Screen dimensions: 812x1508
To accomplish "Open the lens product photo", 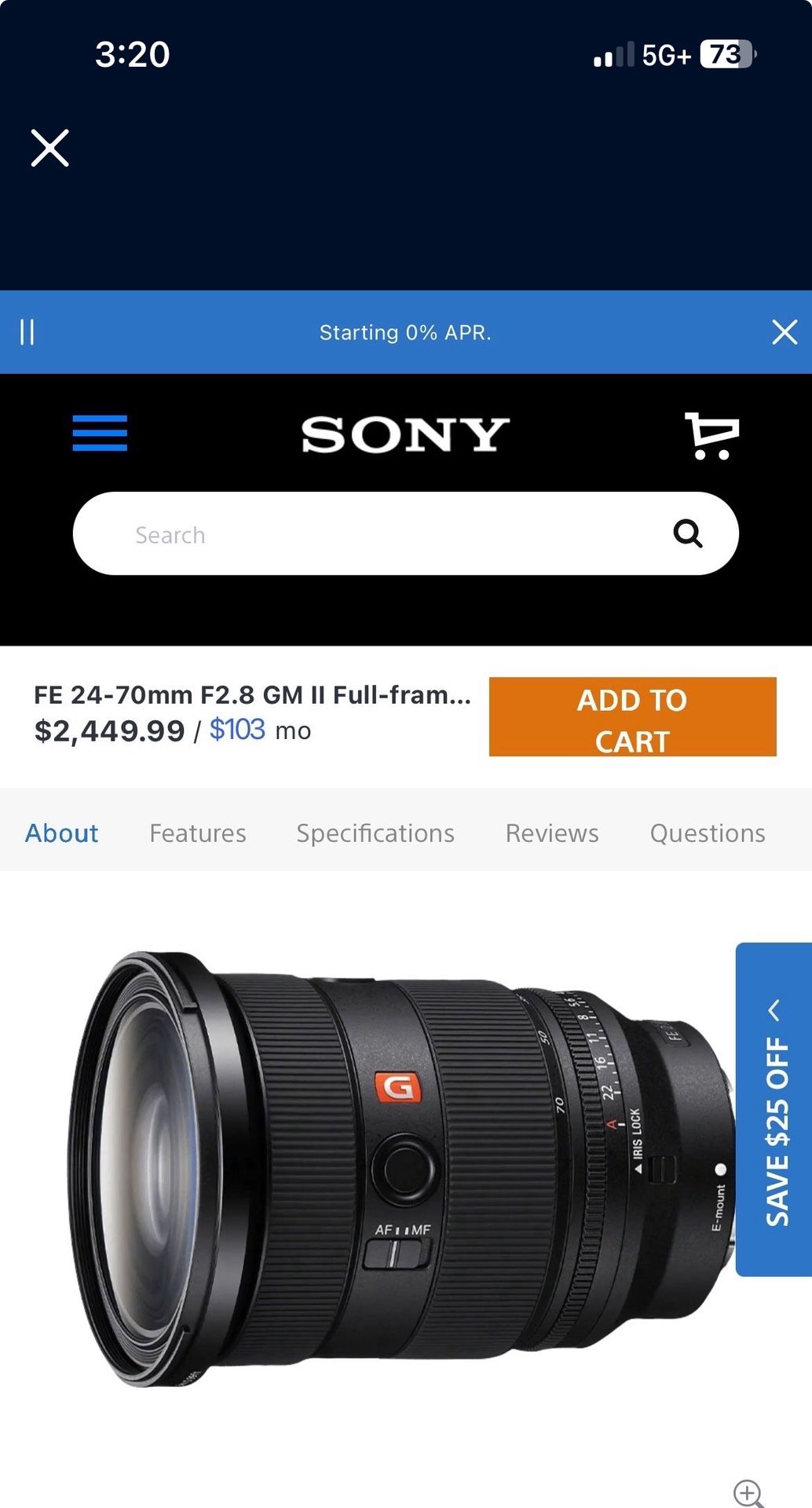I will pos(393,1170).
